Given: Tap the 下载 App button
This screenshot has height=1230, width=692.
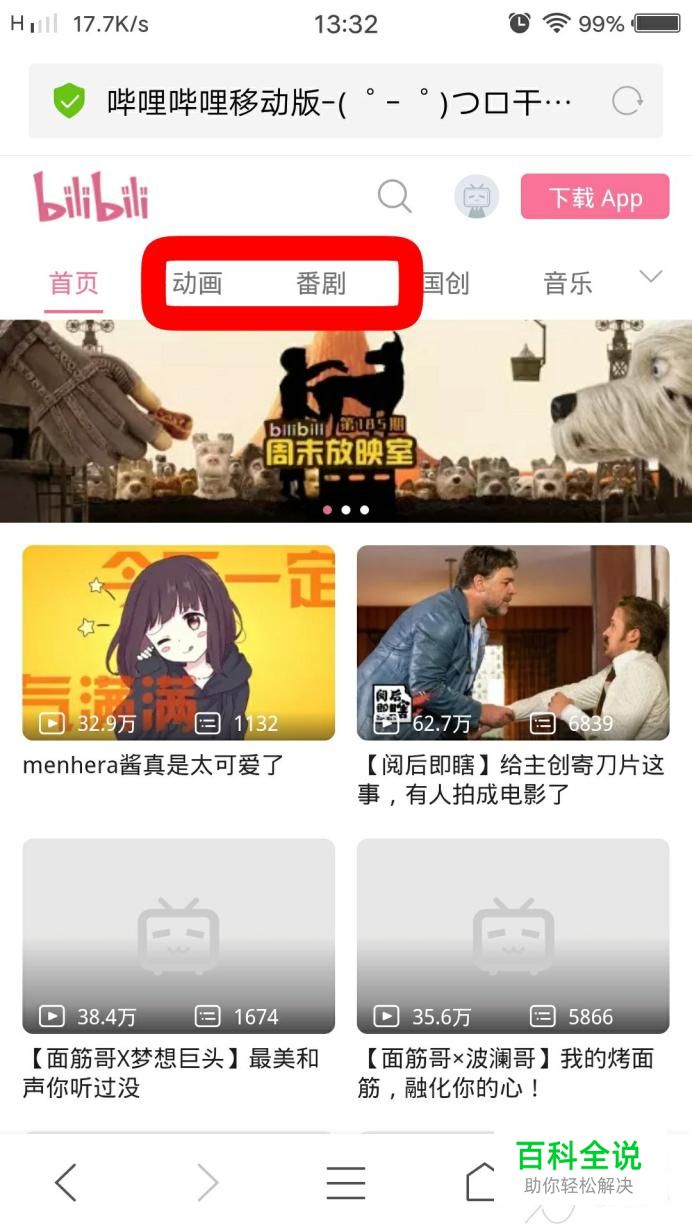Looking at the screenshot, I should pyautogui.click(x=594, y=197).
